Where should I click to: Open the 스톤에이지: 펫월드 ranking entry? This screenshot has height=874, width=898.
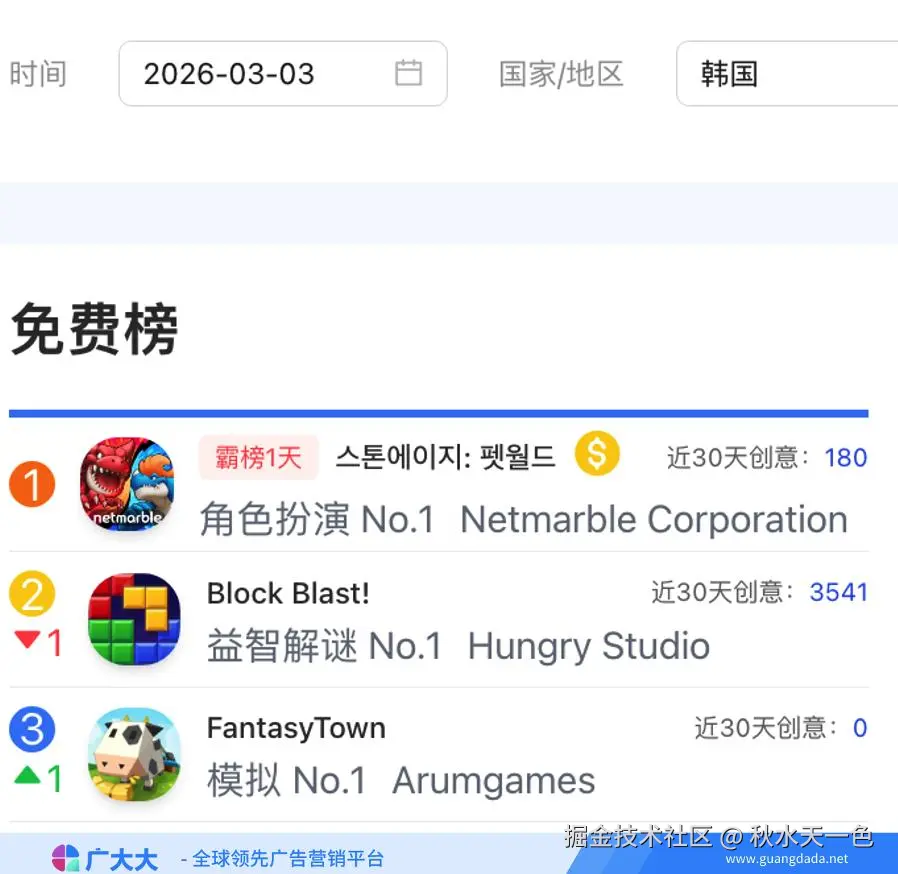tap(445, 457)
